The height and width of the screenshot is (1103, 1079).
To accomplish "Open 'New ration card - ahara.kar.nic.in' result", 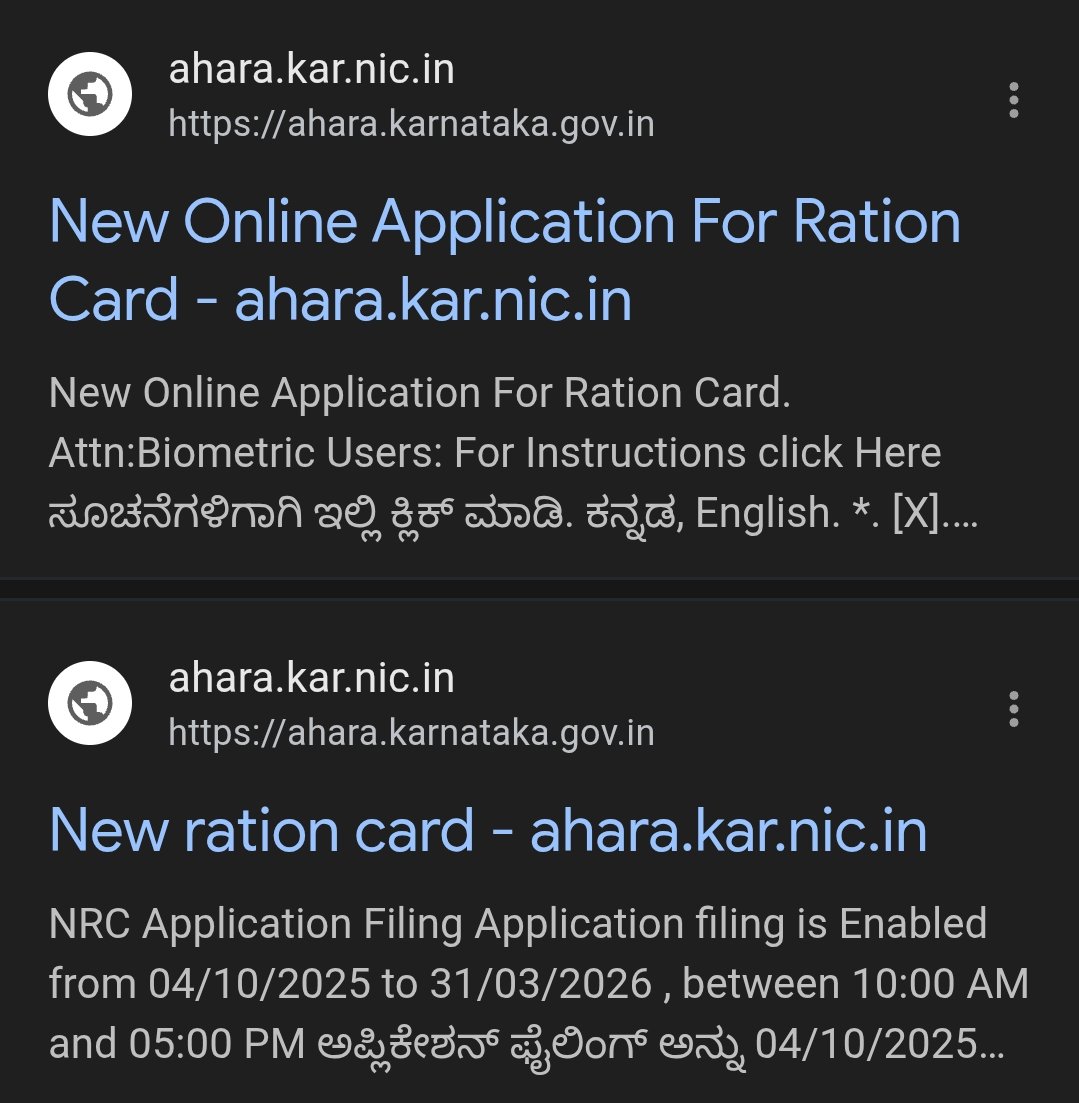I will click(488, 830).
